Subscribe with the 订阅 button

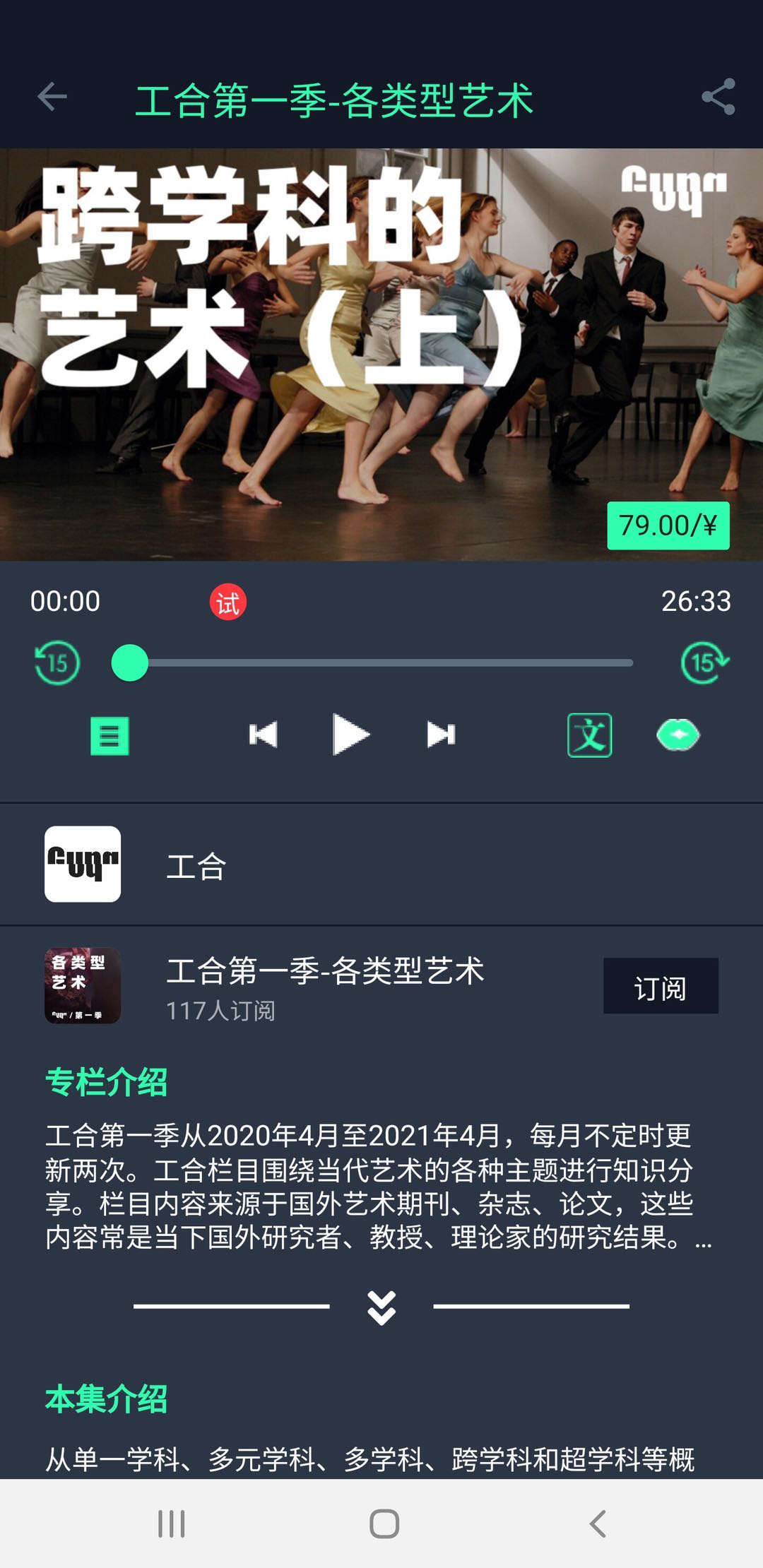point(661,987)
